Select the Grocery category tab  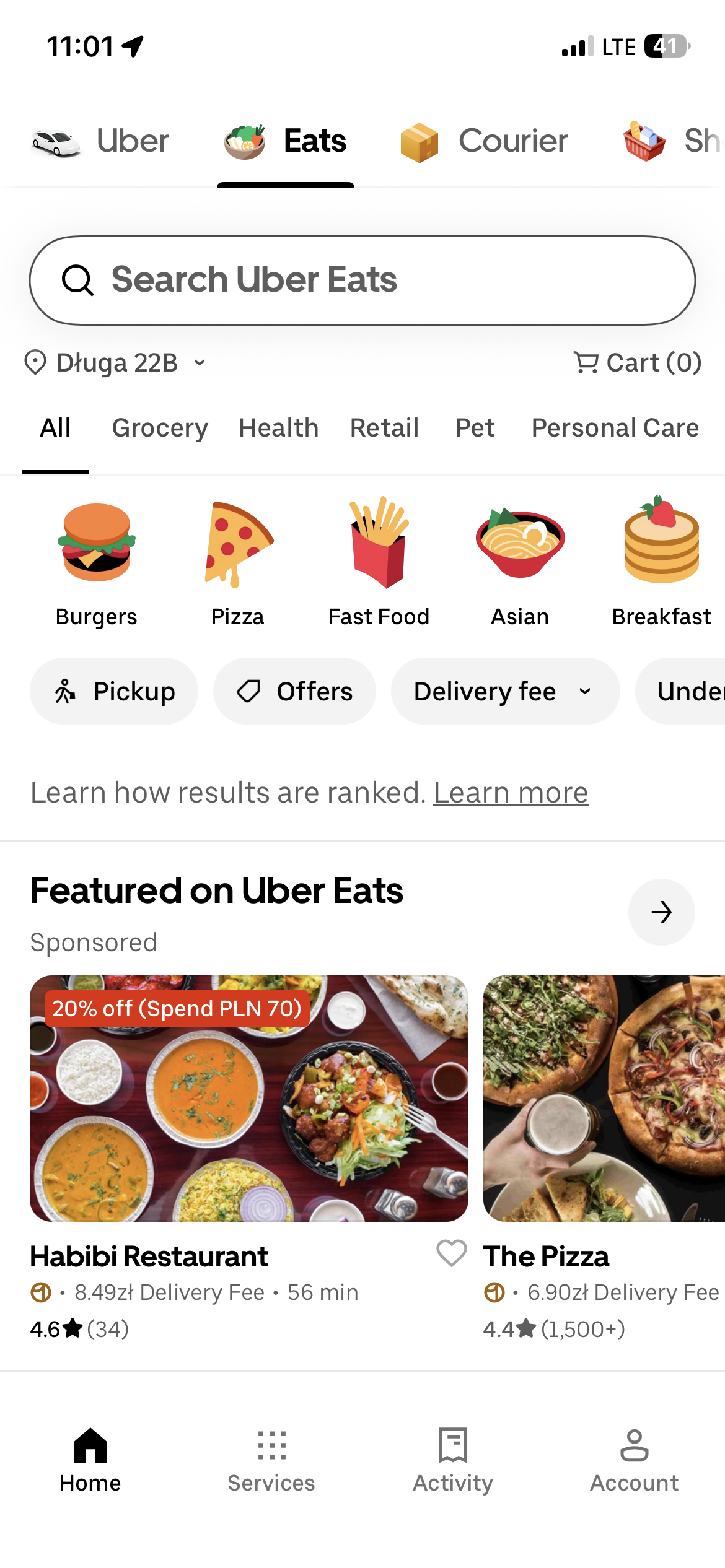click(x=160, y=428)
